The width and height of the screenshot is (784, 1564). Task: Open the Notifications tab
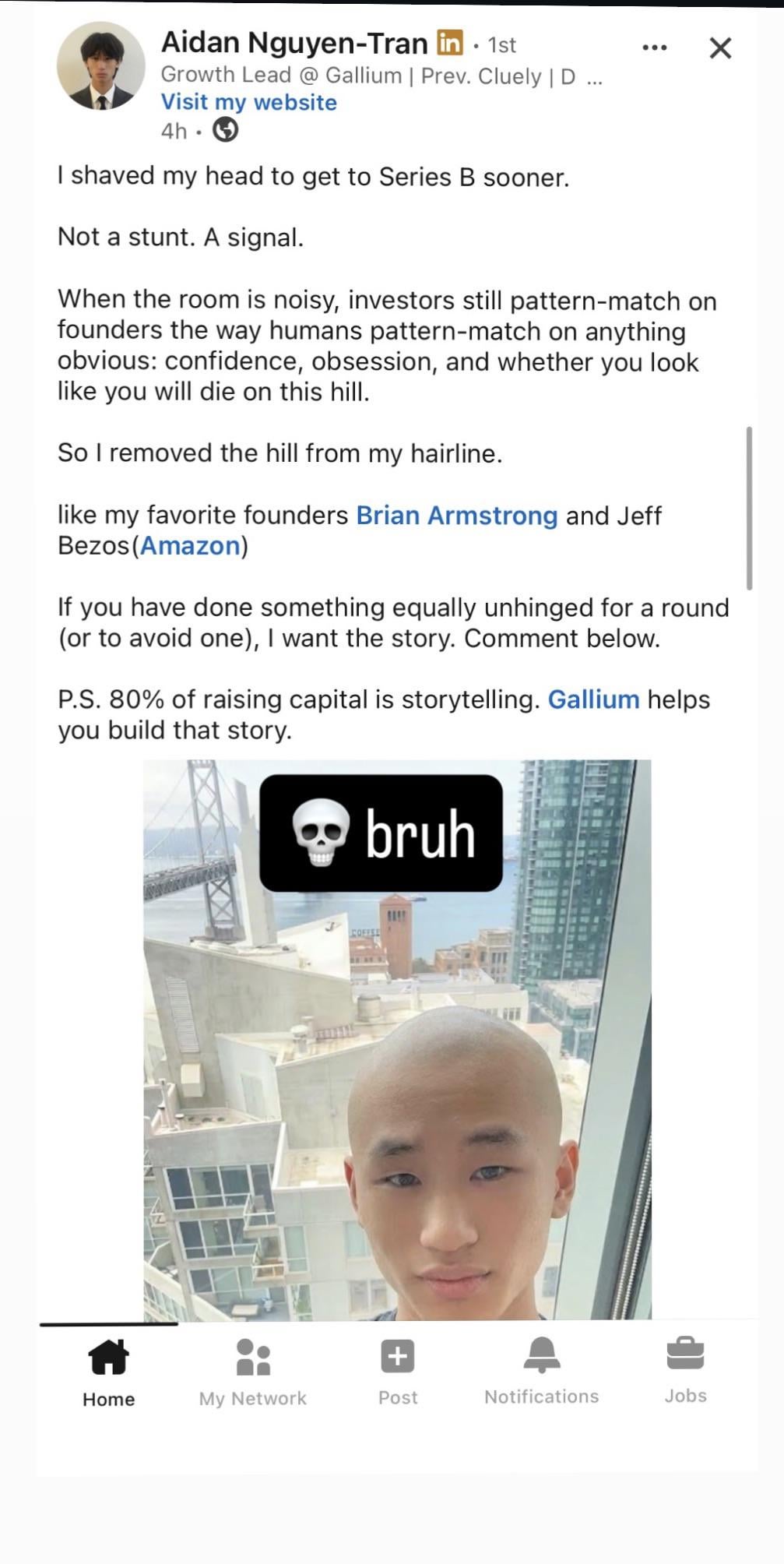pyautogui.click(x=541, y=1370)
